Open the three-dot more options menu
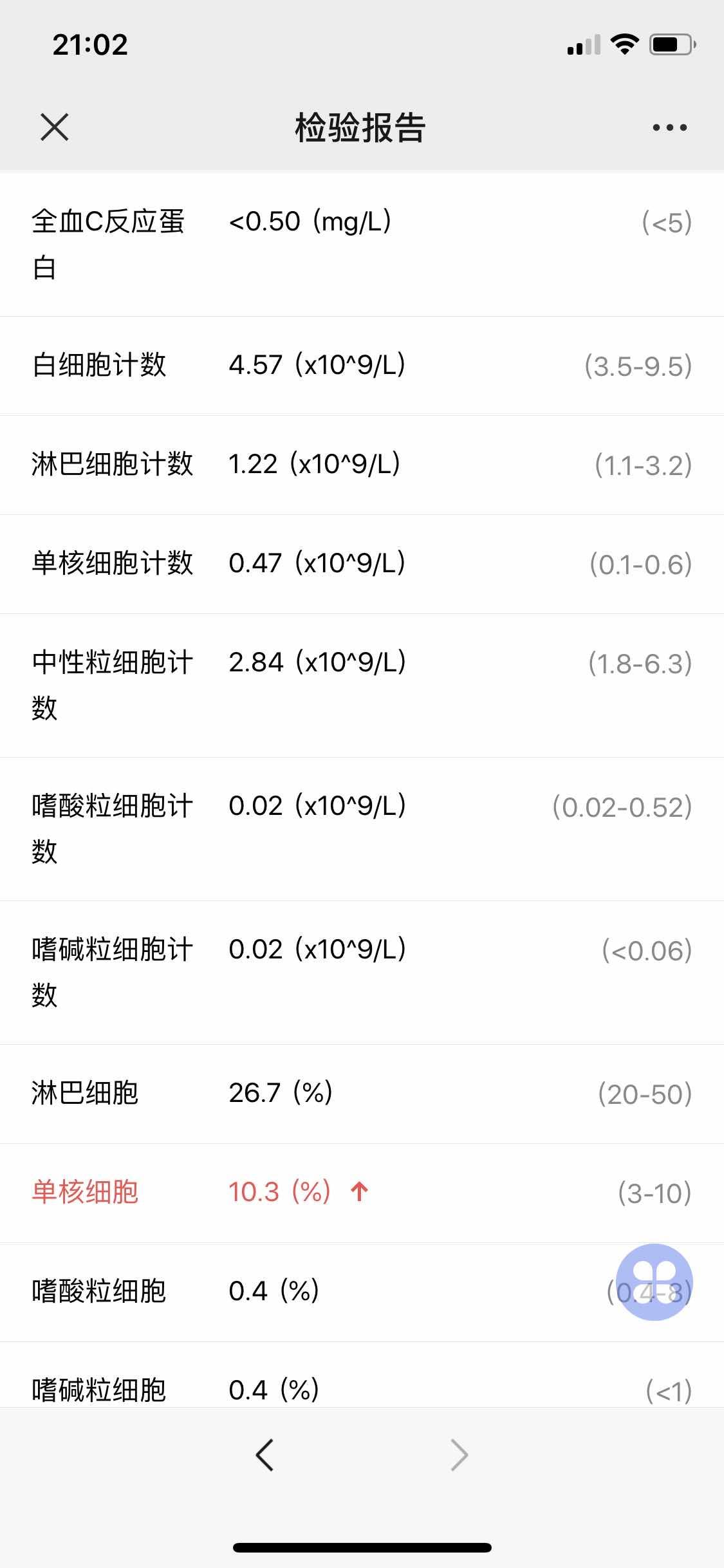 click(x=669, y=127)
